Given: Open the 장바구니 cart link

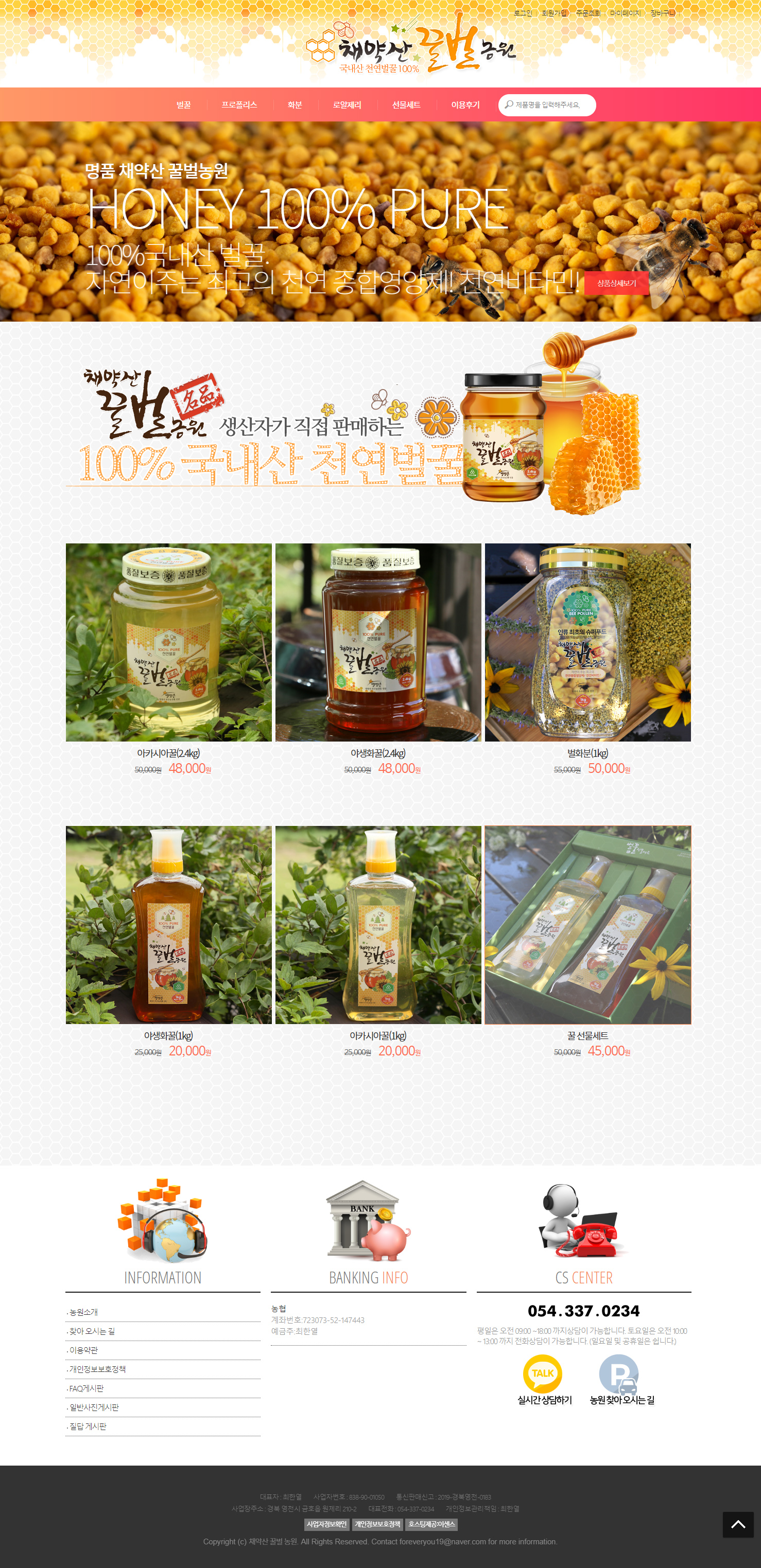Looking at the screenshot, I should tap(662, 13).
